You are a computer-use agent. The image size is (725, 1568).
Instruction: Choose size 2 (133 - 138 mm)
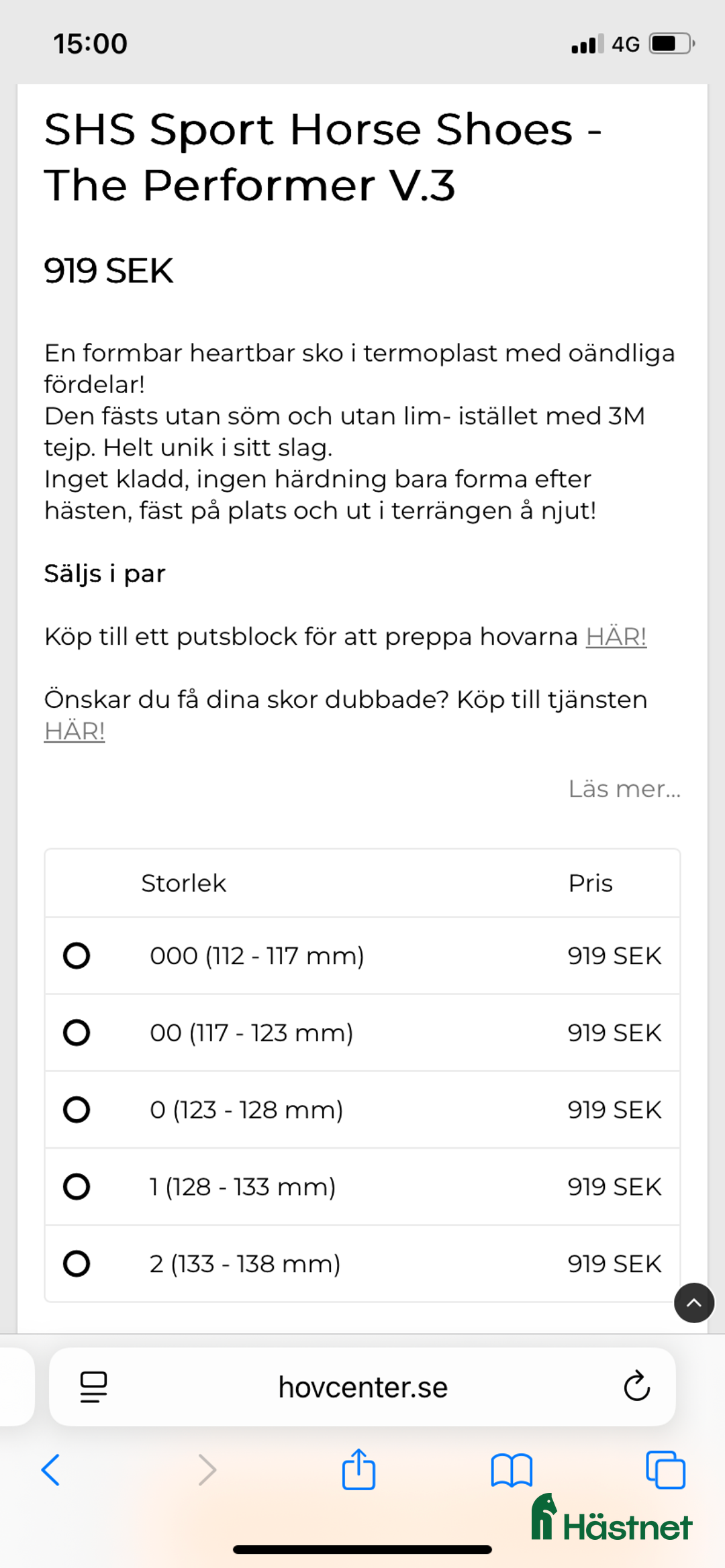(x=77, y=1264)
